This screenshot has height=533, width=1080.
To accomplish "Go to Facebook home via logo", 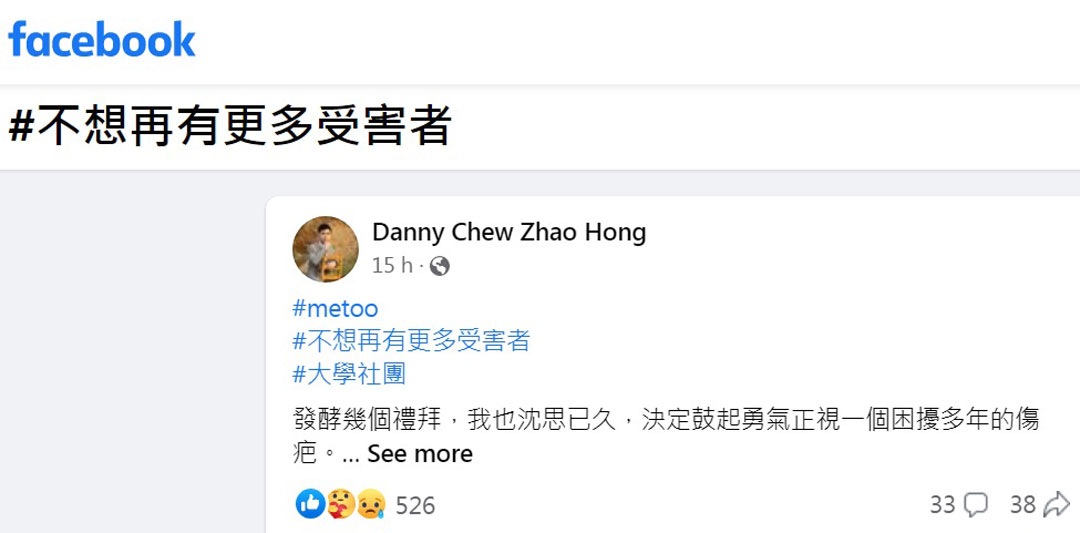I will coord(102,40).
